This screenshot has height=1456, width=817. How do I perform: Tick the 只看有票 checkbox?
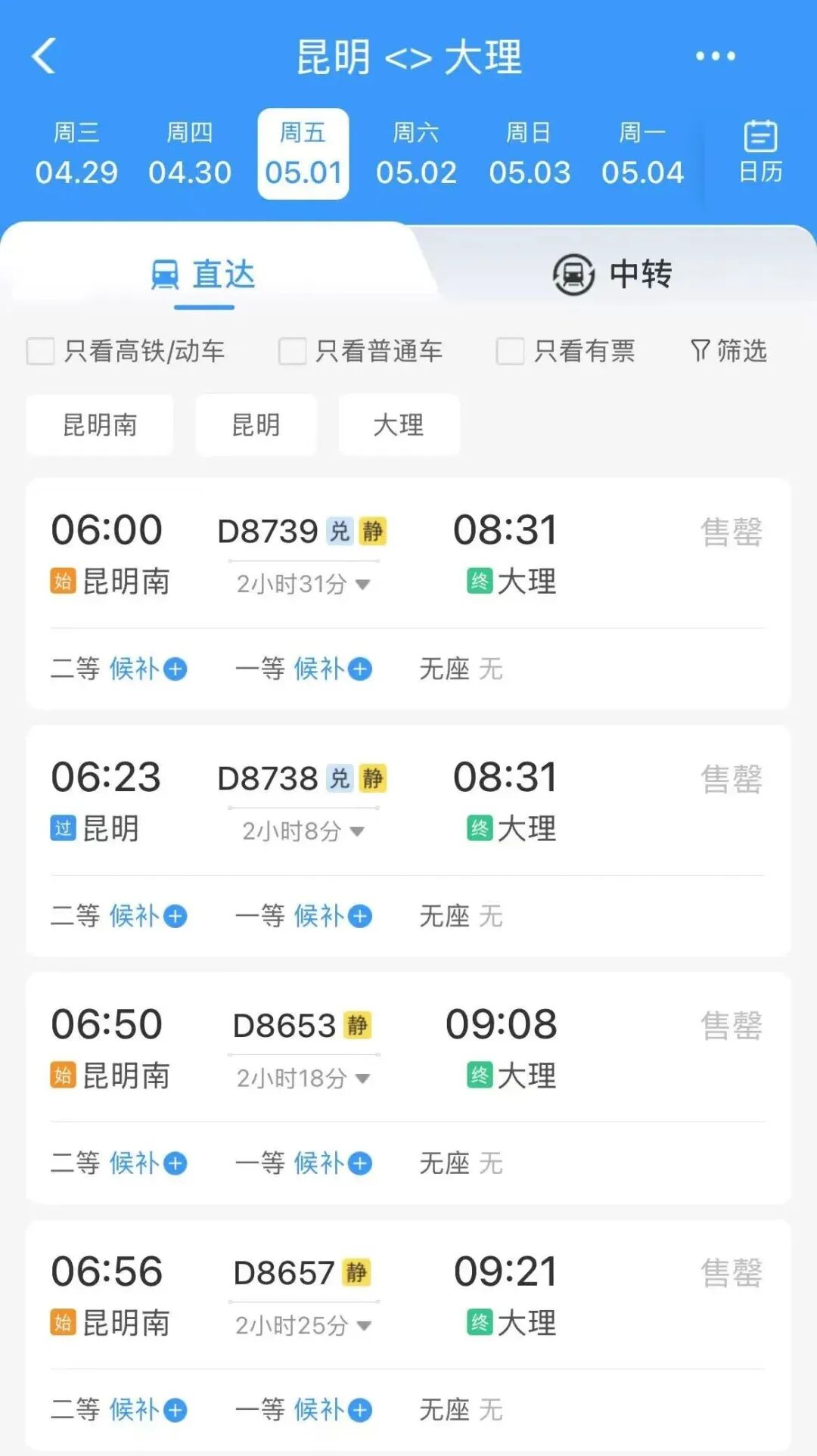tap(510, 351)
